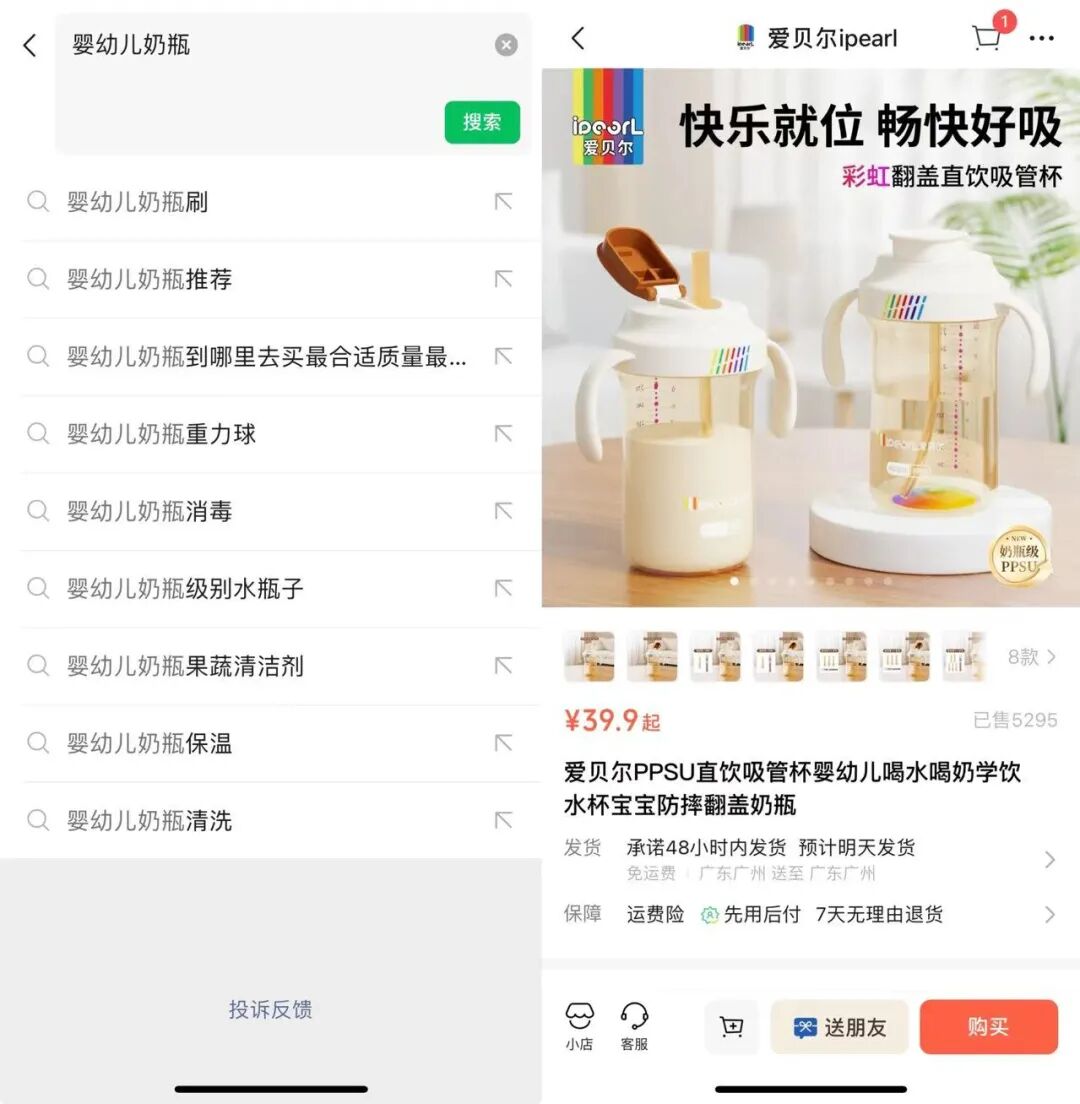This screenshot has width=1080, height=1104.
Task: Choose suggestion 婴幼儿奶瓶重力球
Action: coord(162,434)
